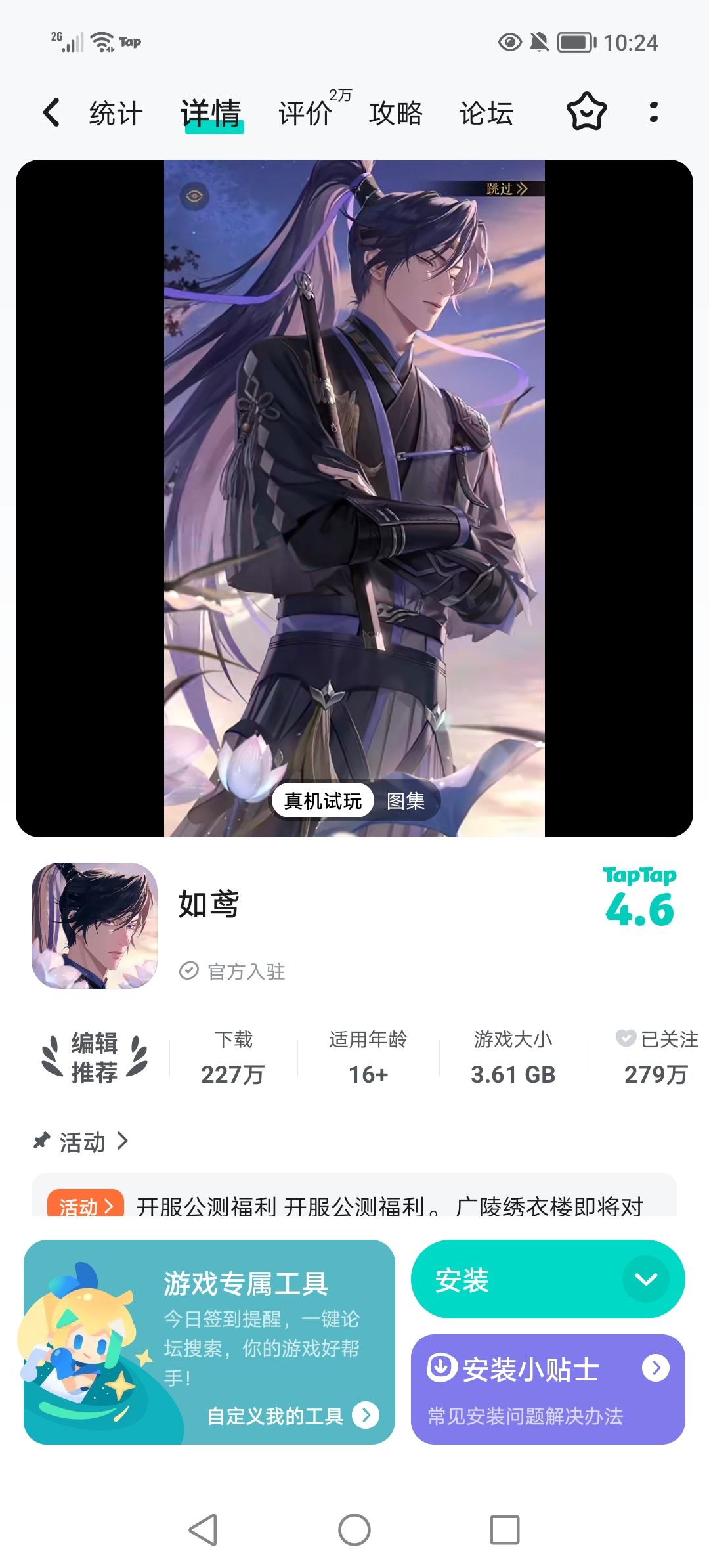Switch video preview to 图集
Screen dimensions: 709x1568
[x=408, y=801]
